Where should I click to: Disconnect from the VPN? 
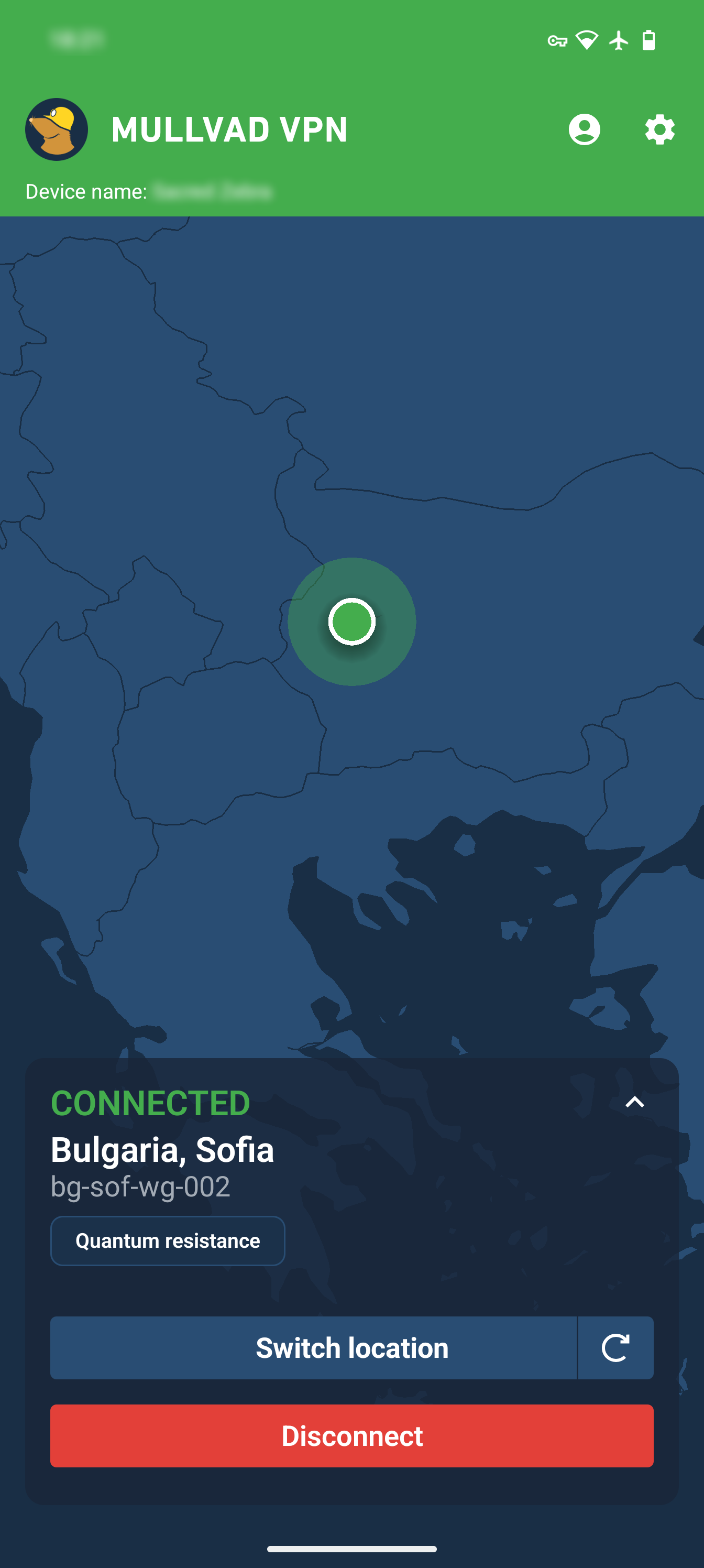tap(351, 1436)
